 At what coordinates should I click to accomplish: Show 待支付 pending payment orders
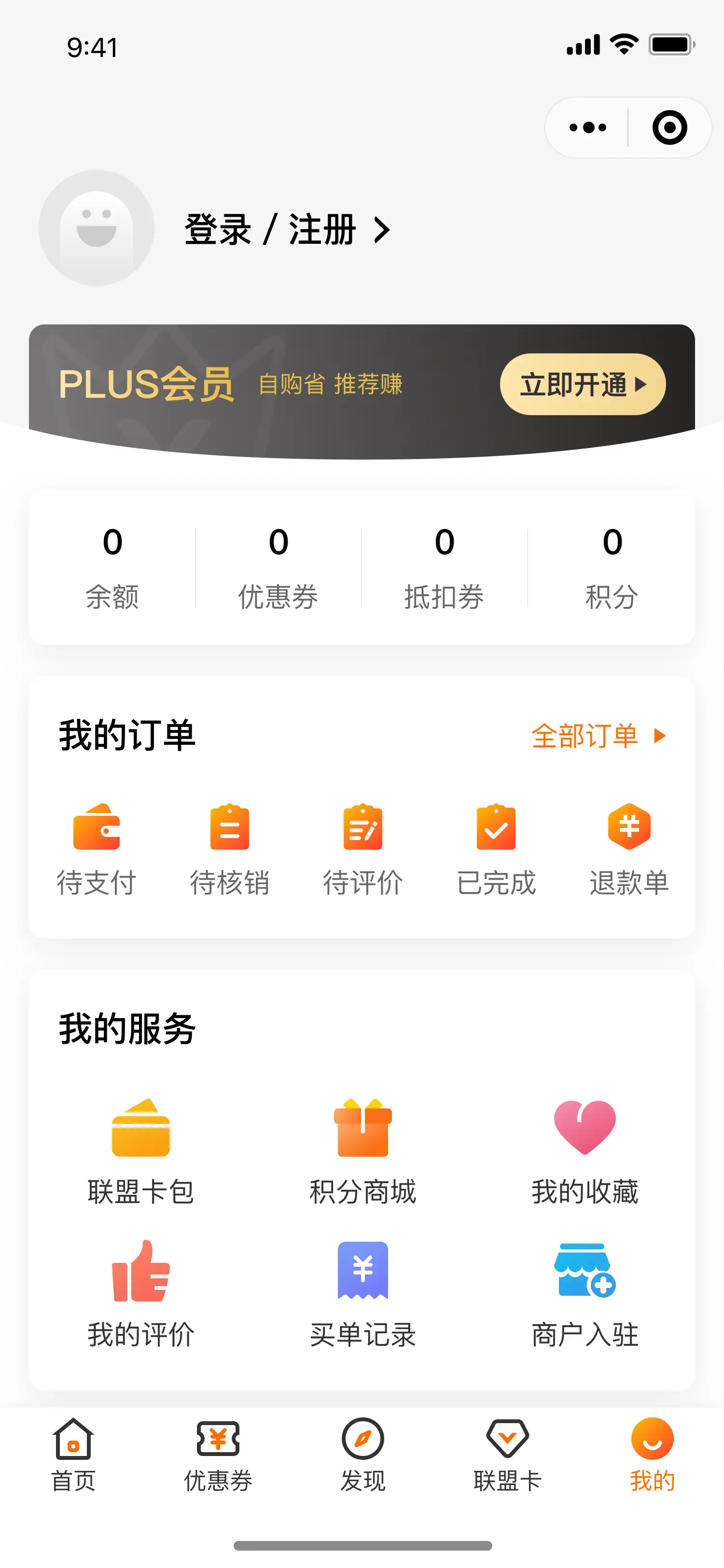point(96,850)
